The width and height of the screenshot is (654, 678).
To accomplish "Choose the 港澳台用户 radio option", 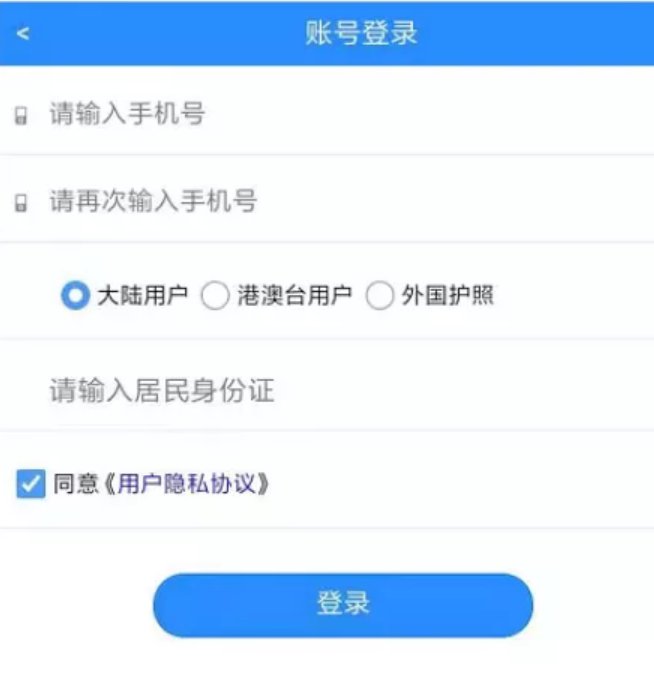I will [215, 296].
